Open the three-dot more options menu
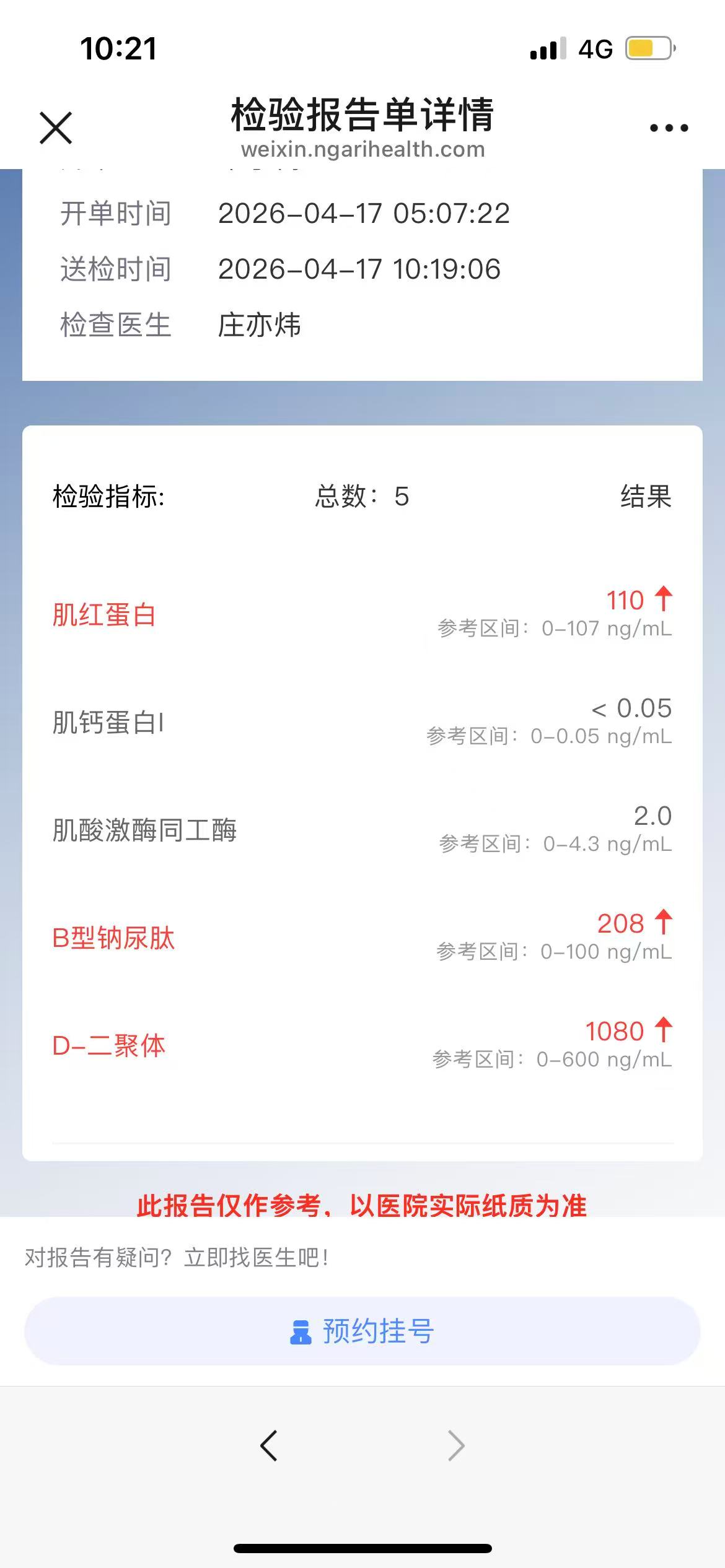This screenshot has height=1568, width=725. pyautogui.click(x=669, y=128)
